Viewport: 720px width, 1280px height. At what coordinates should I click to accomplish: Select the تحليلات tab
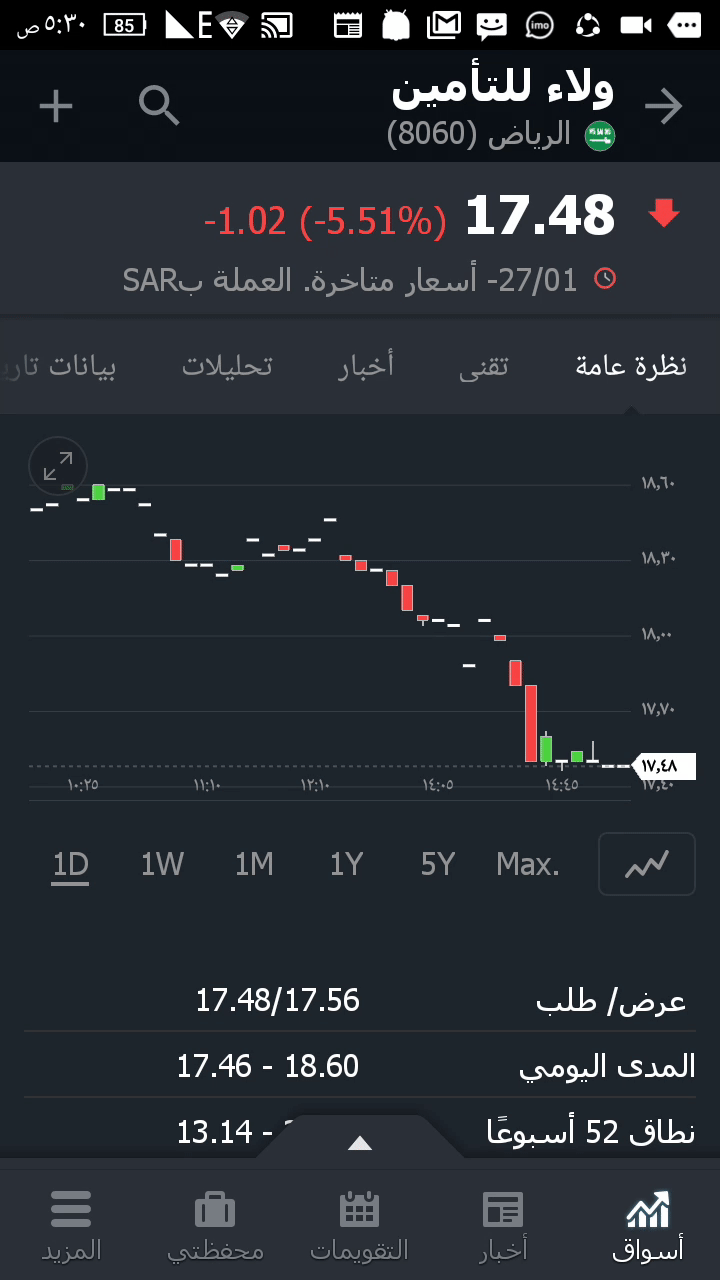click(227, 366)
